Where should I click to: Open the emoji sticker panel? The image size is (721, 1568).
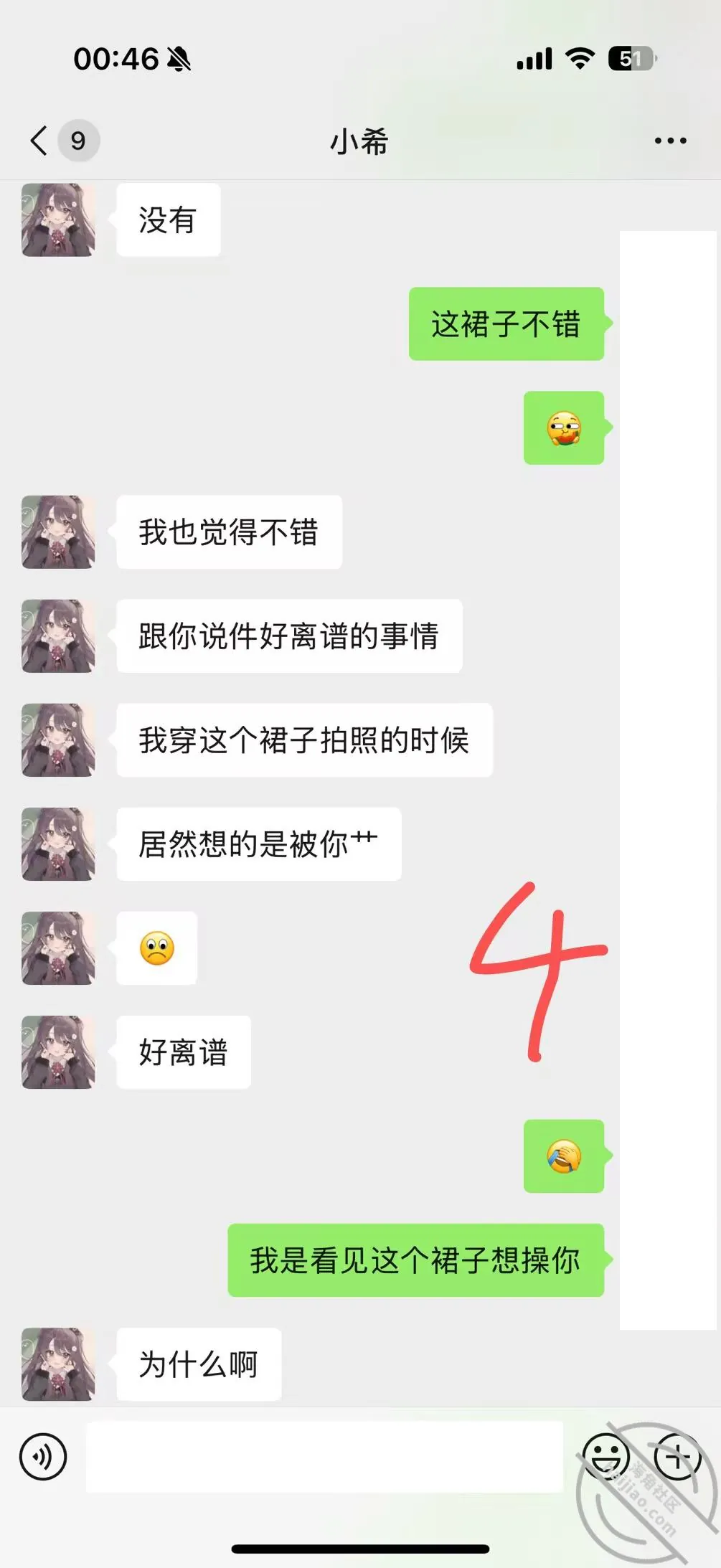pyautogui.click(x=605, y=1457)
